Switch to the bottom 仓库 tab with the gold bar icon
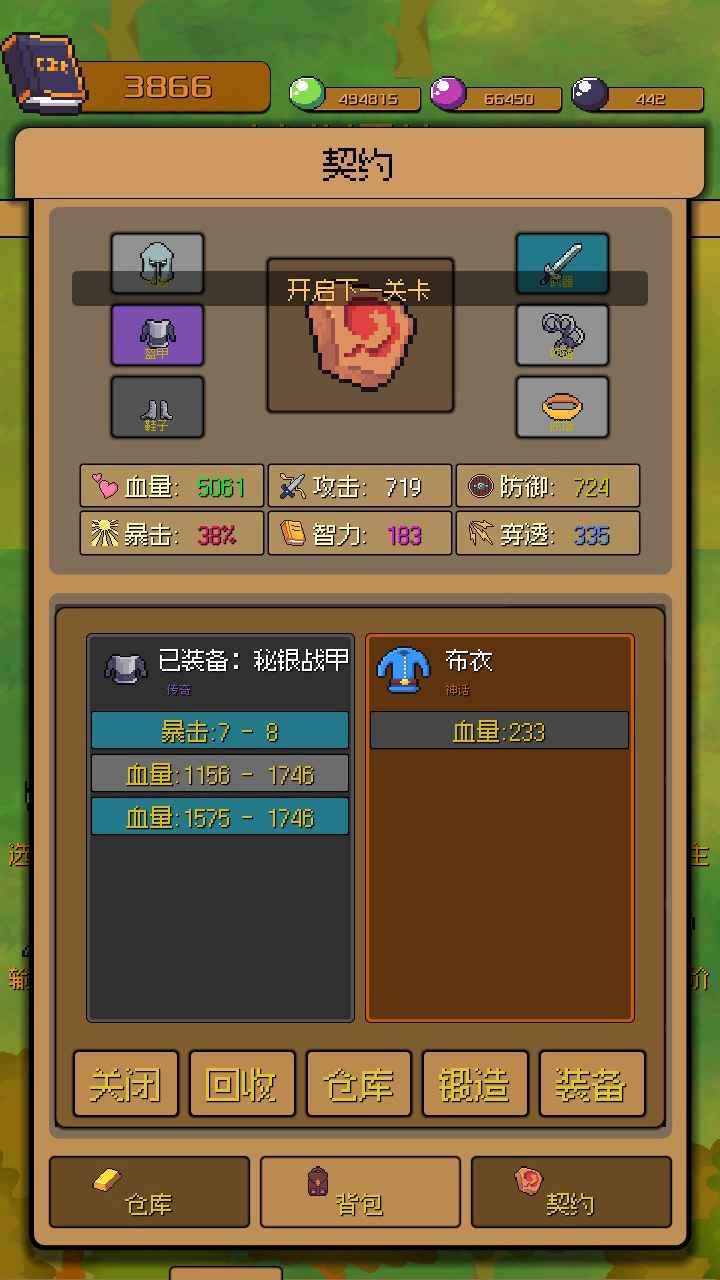720x1280 pixels. [149, 1191]
